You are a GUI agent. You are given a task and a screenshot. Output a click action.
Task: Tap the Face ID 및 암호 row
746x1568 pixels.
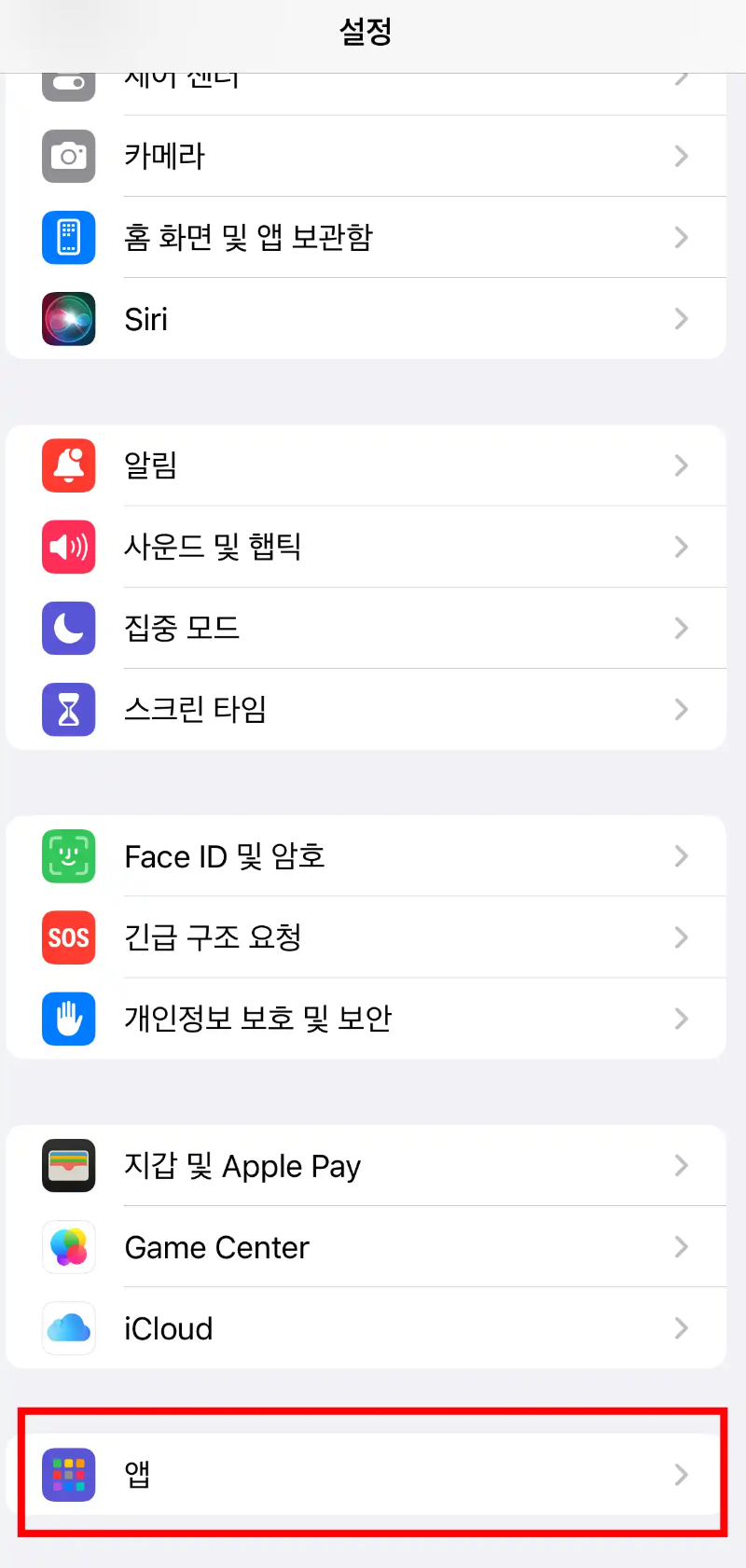(x=373, y=856)
